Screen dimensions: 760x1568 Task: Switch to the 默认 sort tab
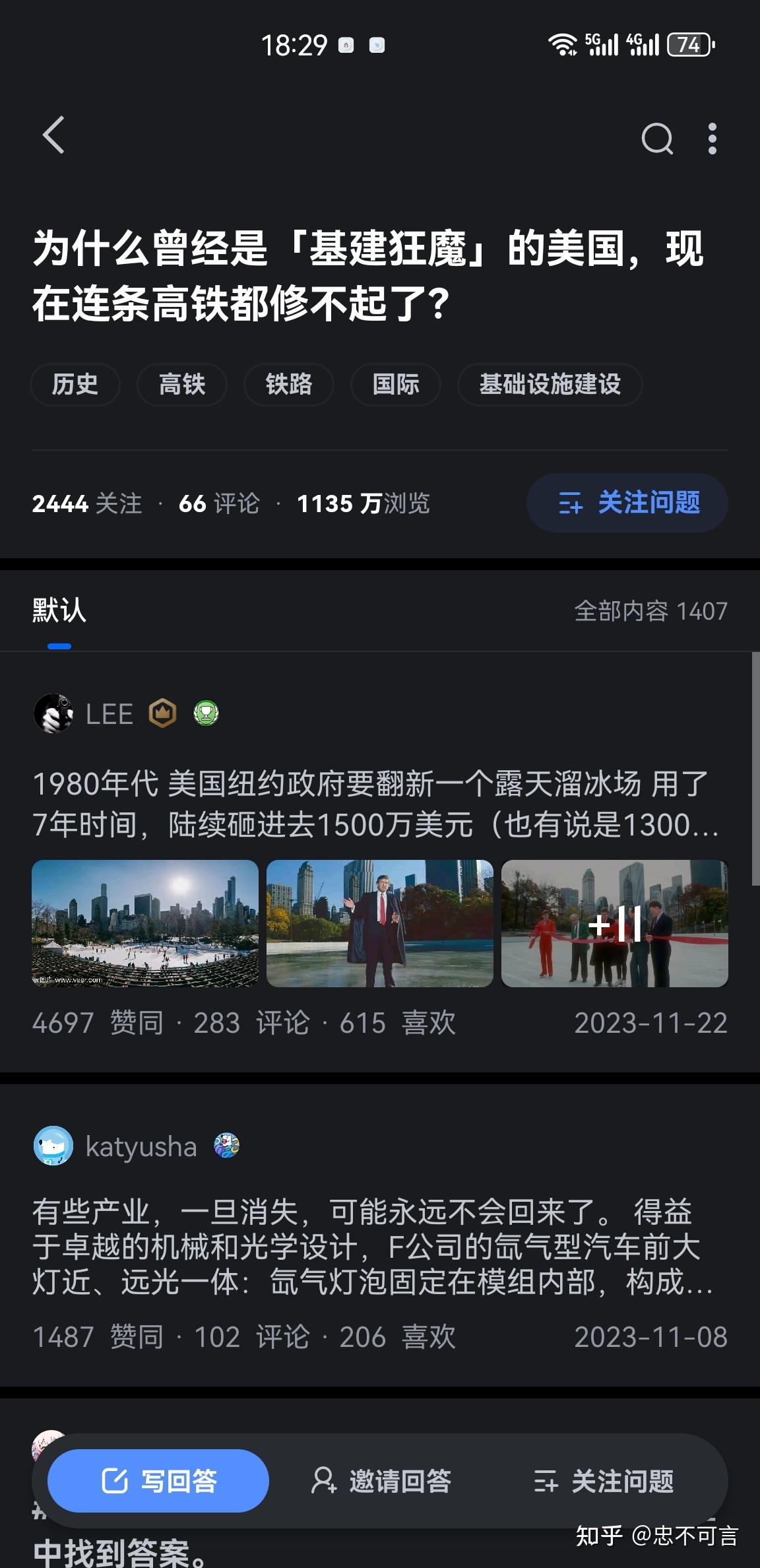pos(59,610)
